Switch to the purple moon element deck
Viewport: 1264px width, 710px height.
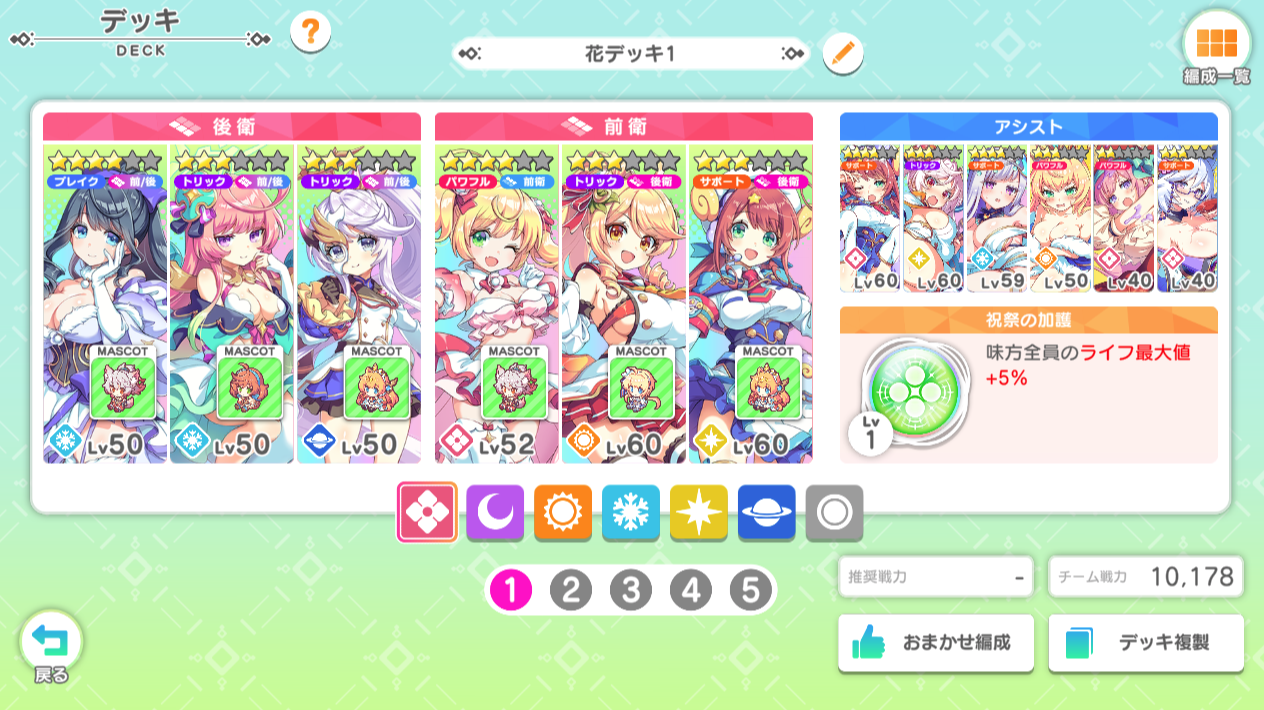point(495,513)
